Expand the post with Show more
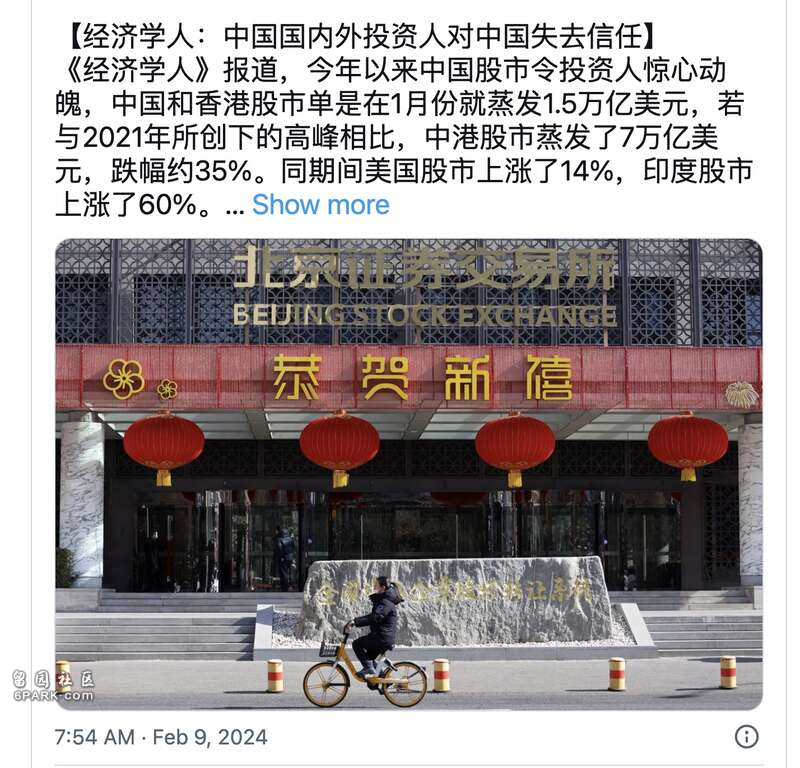Image resolution: width=800 pixels, height=768 pixels. pyautogui.click(x=320, y=204)
